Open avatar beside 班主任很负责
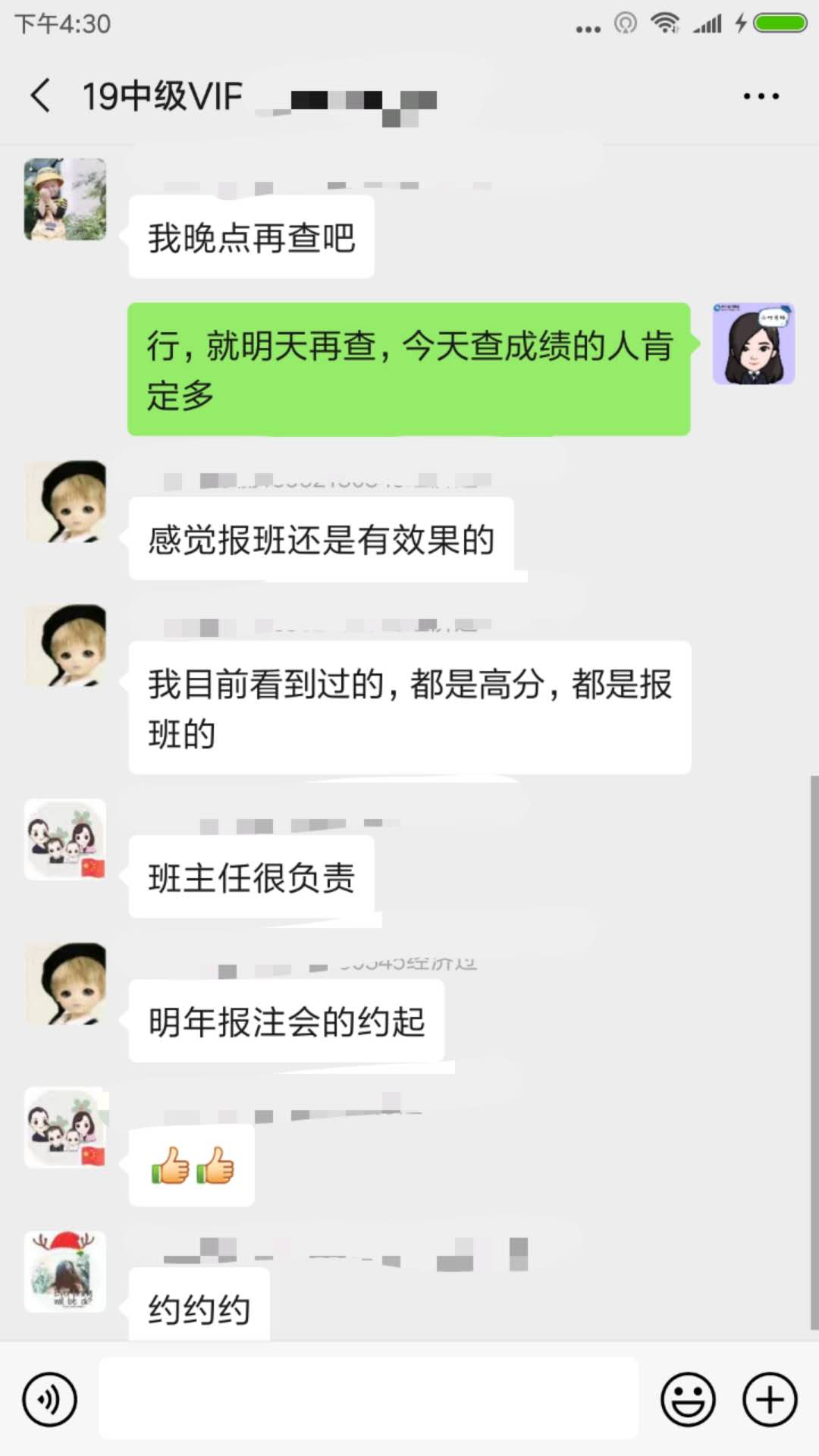Viewport: 819px width, 1456px height. pyautogui.click(x=65, y=839)
